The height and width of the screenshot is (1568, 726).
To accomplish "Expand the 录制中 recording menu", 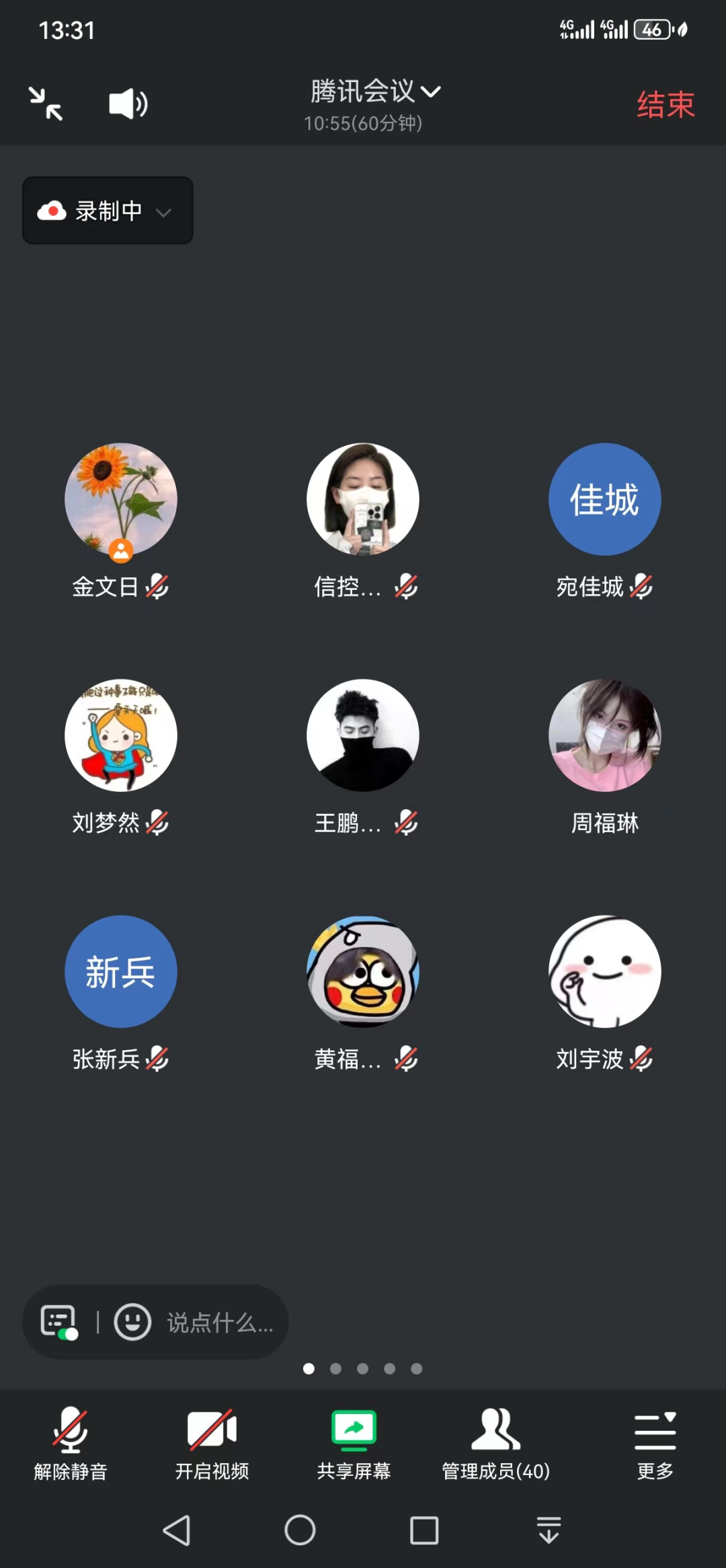I will click(108, 211).
